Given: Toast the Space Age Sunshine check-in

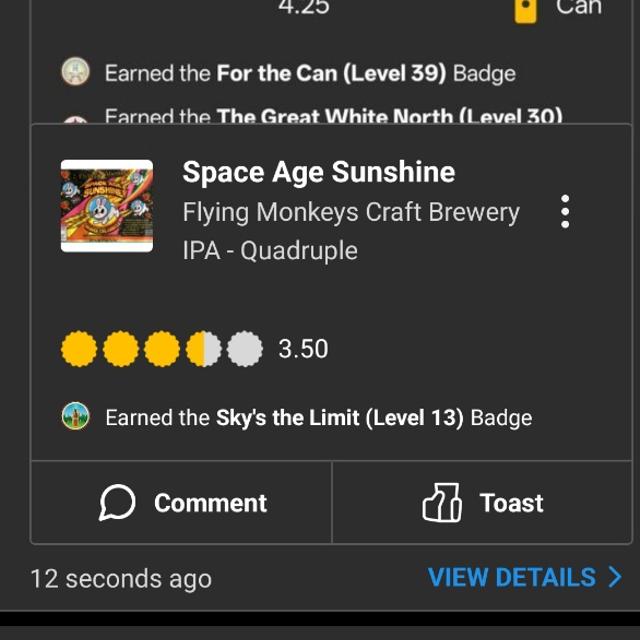Looking at the screenshot, I should tap(484, 503).
